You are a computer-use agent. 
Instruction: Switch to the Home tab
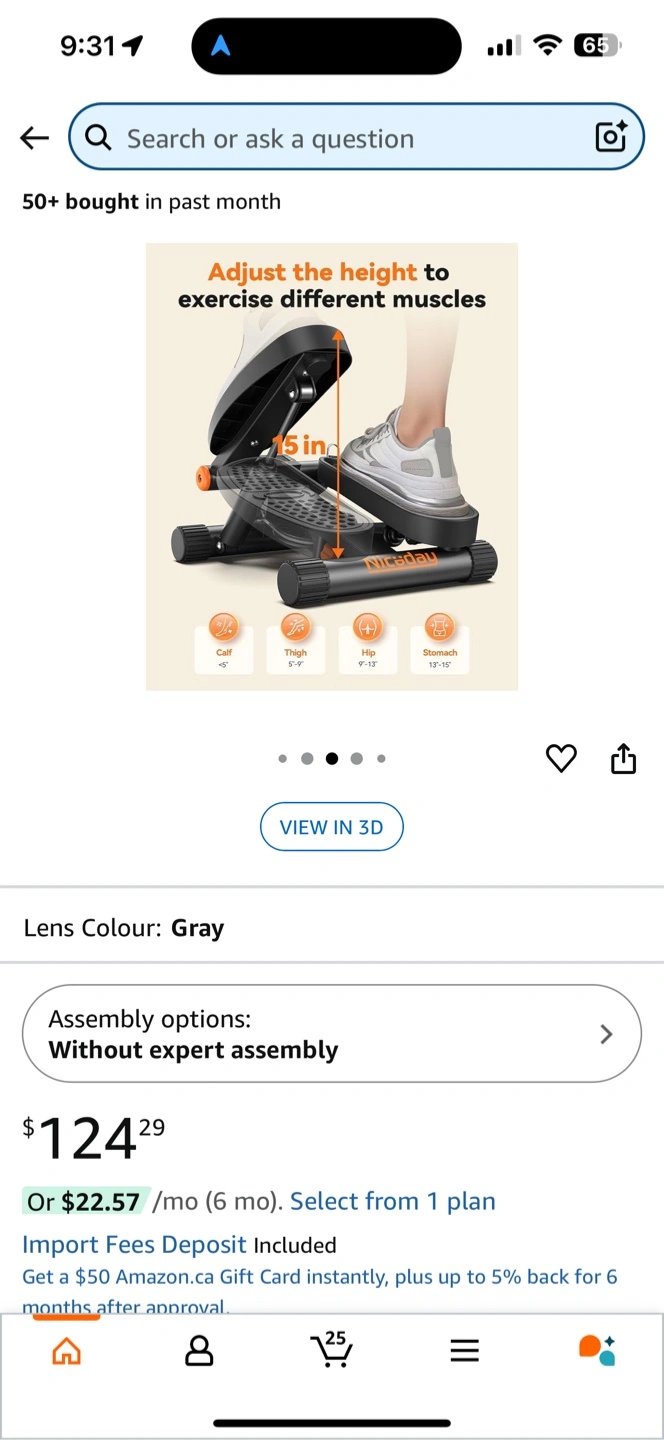point(66,1351)
